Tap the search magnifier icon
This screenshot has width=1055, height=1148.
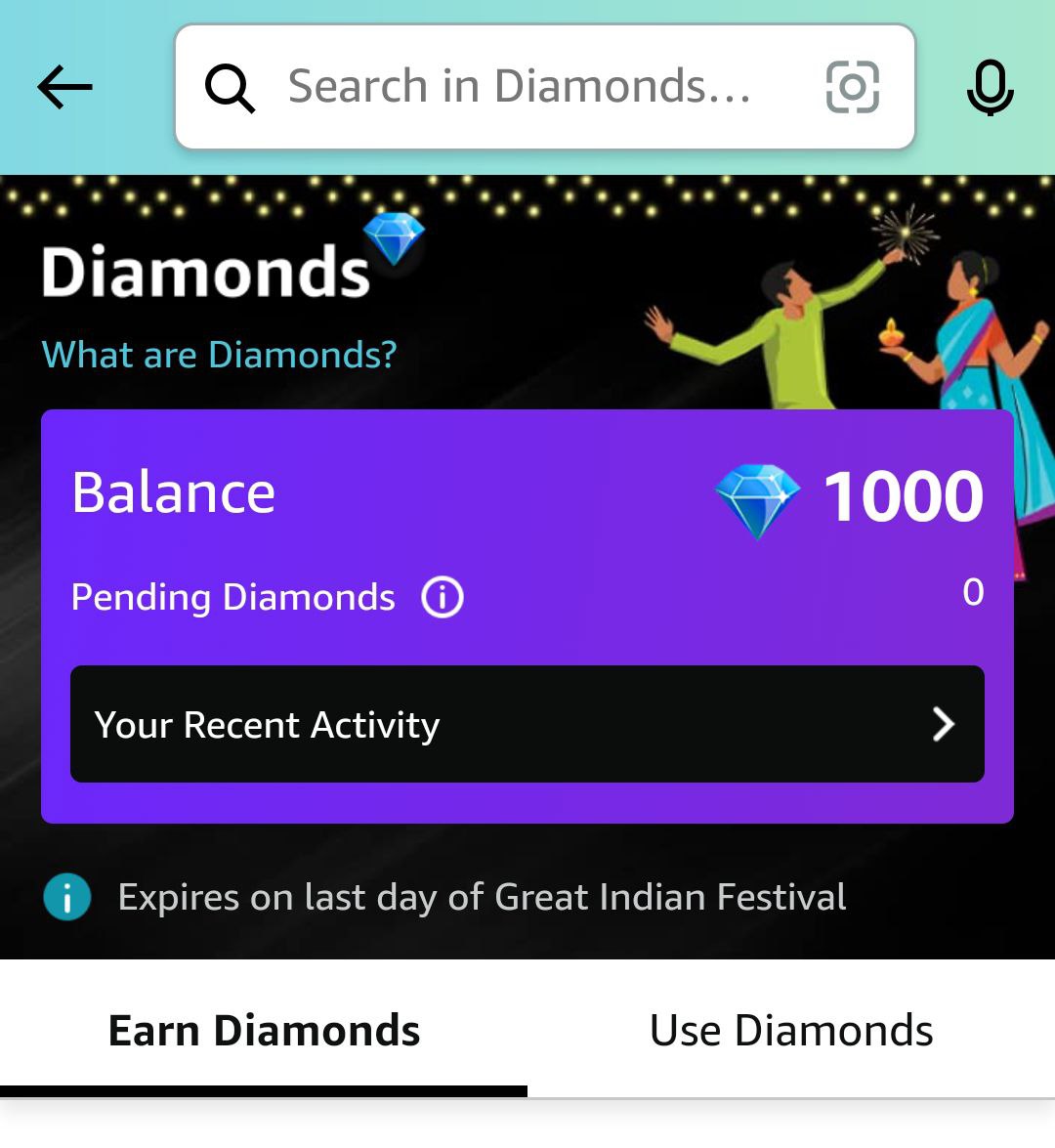click(230, 86)
